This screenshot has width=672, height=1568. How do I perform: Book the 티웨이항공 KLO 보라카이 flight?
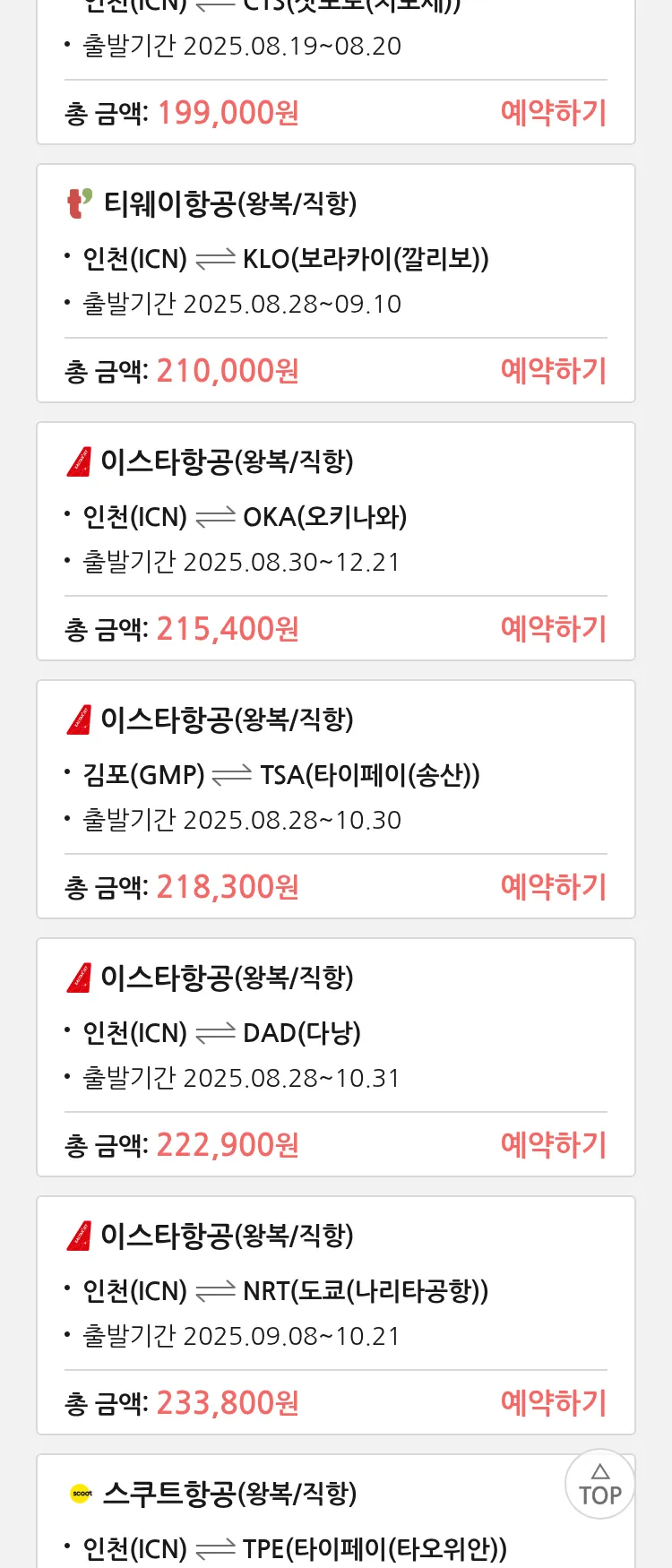pyautogui.click(x=553, y=371)
